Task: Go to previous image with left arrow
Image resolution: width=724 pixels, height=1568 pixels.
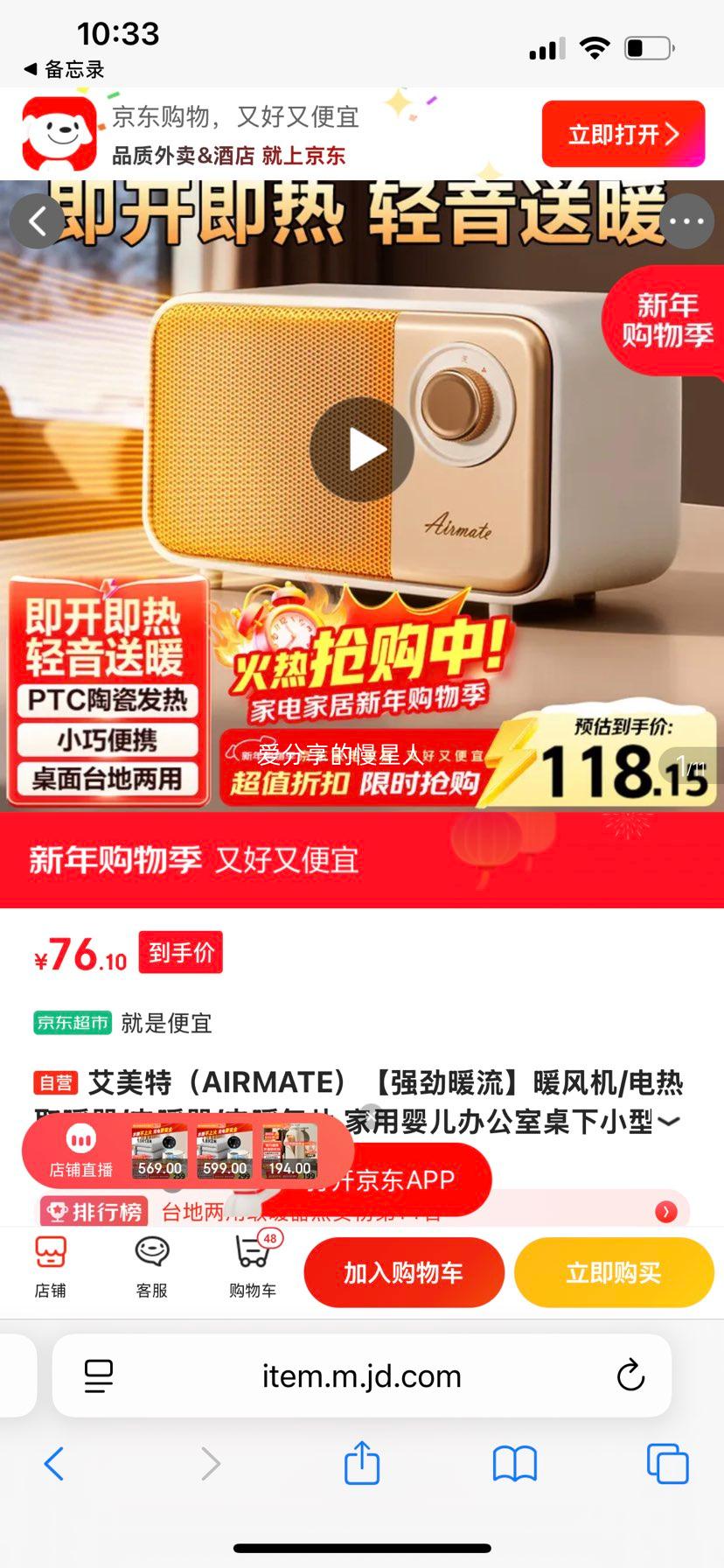Action: pyautogui.click(x=38, y=221)
